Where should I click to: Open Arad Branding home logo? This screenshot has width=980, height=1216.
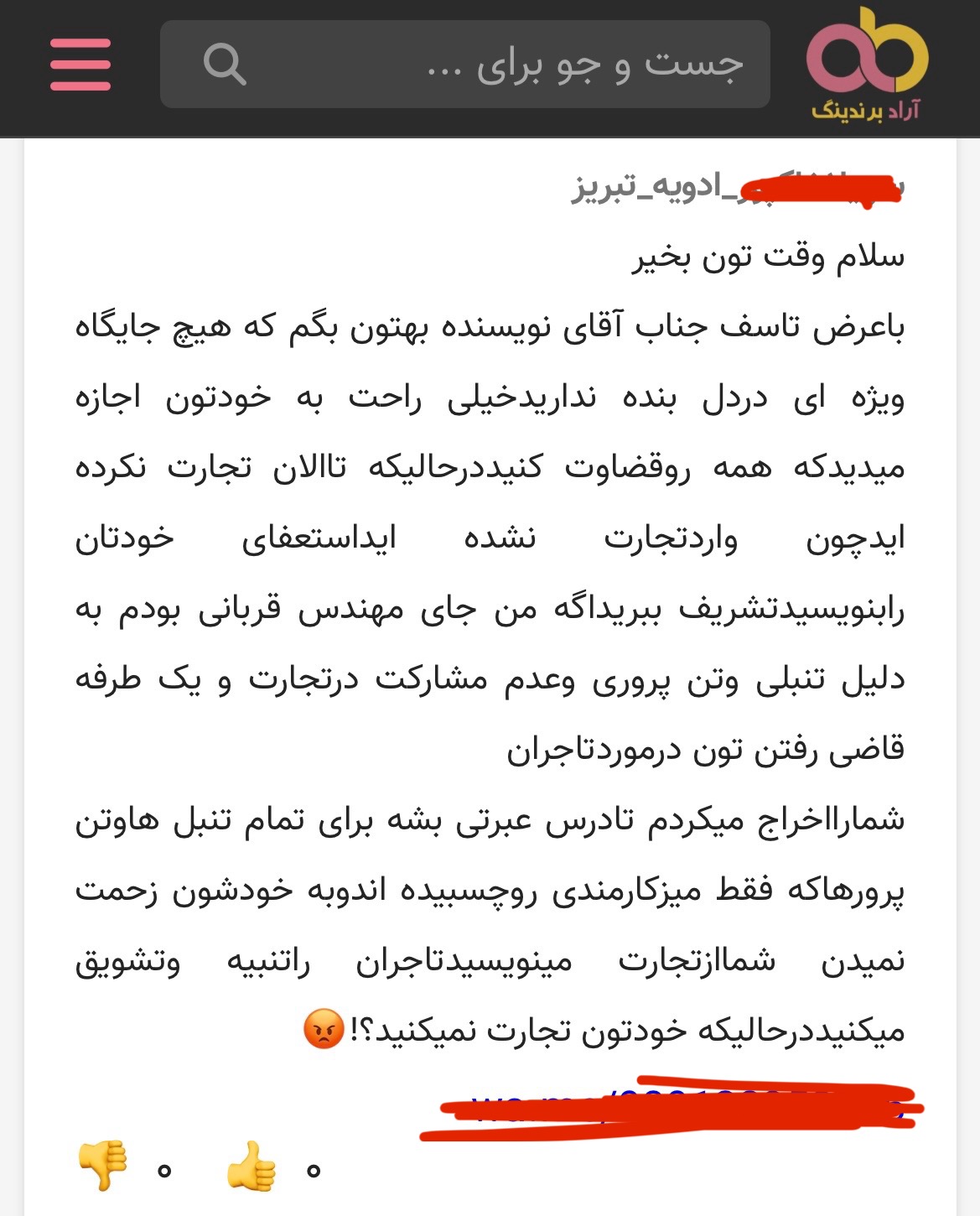[x=867, y=65]
